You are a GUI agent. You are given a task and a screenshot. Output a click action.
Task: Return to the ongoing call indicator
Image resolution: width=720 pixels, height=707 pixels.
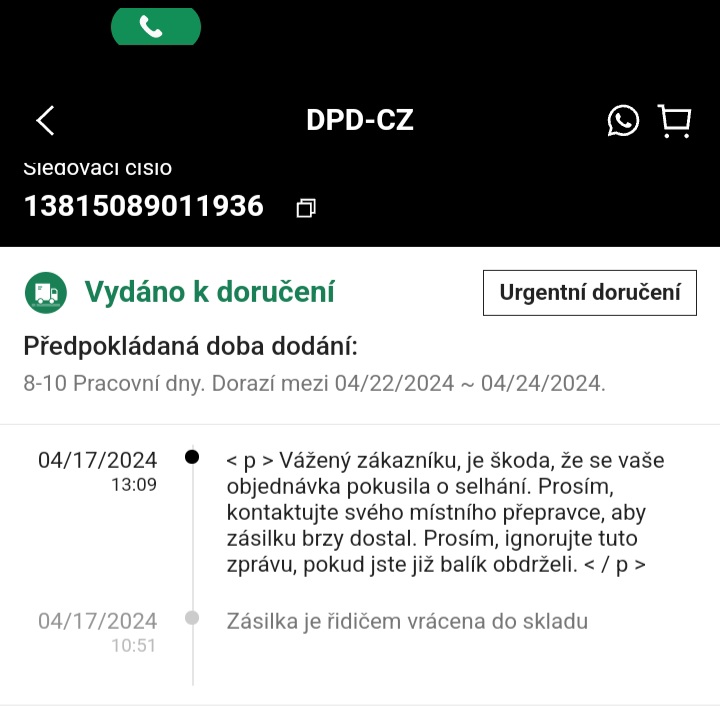[x=156, y=27]
